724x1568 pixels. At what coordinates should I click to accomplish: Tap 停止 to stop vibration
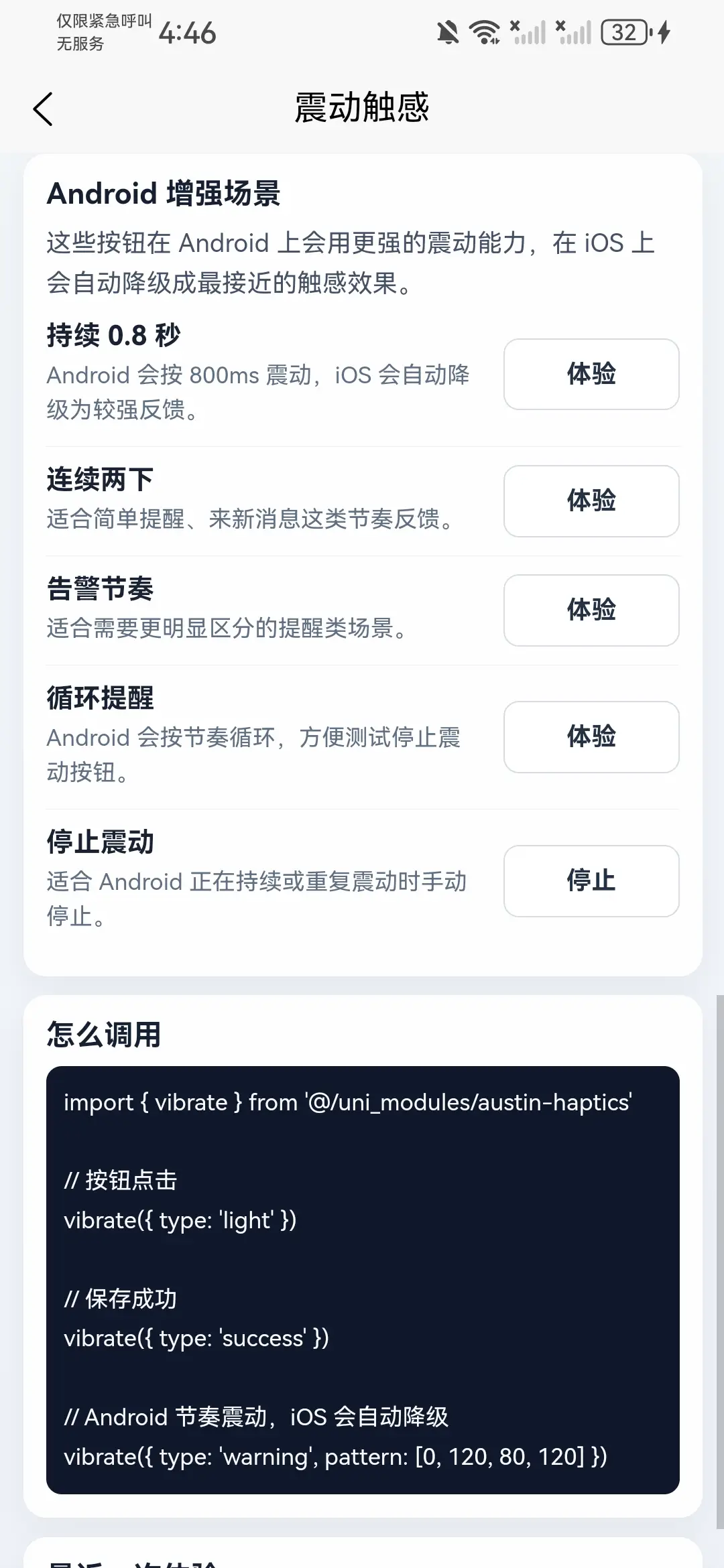591,880
